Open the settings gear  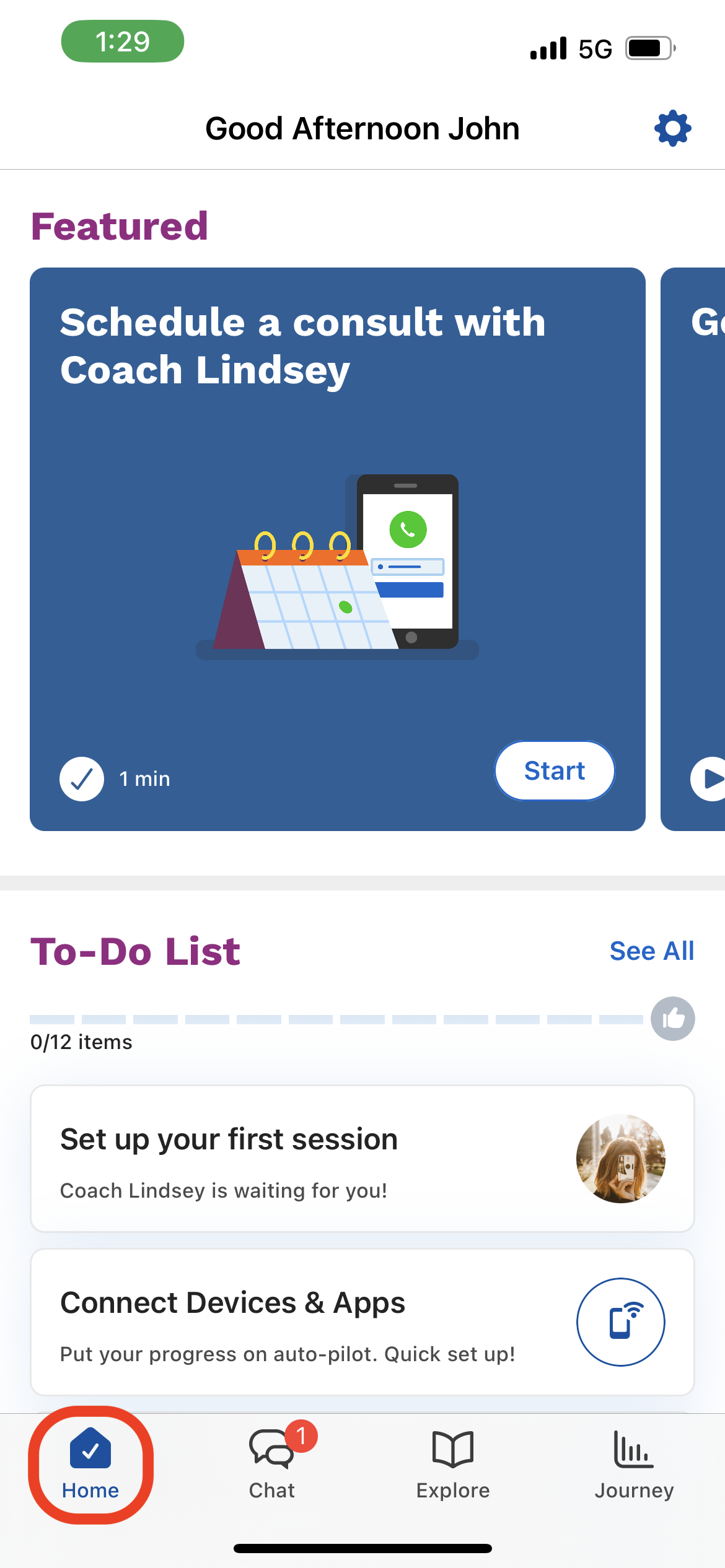[x=672, y=129]
